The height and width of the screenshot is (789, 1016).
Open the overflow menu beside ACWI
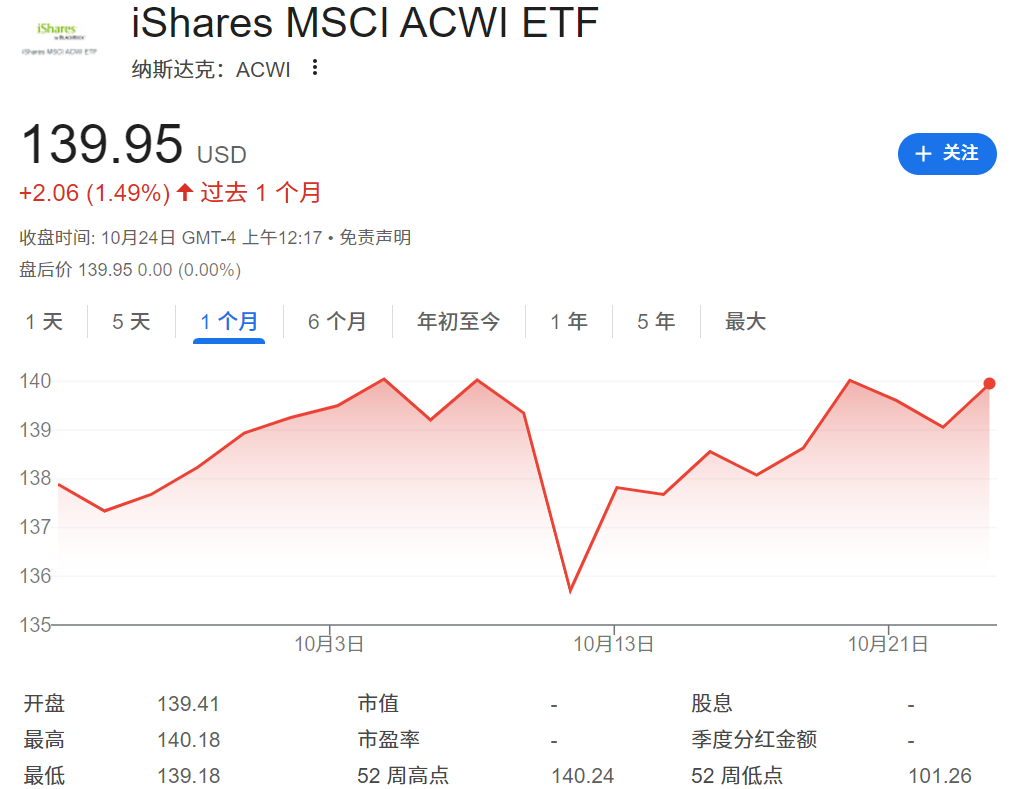(315, 68)
